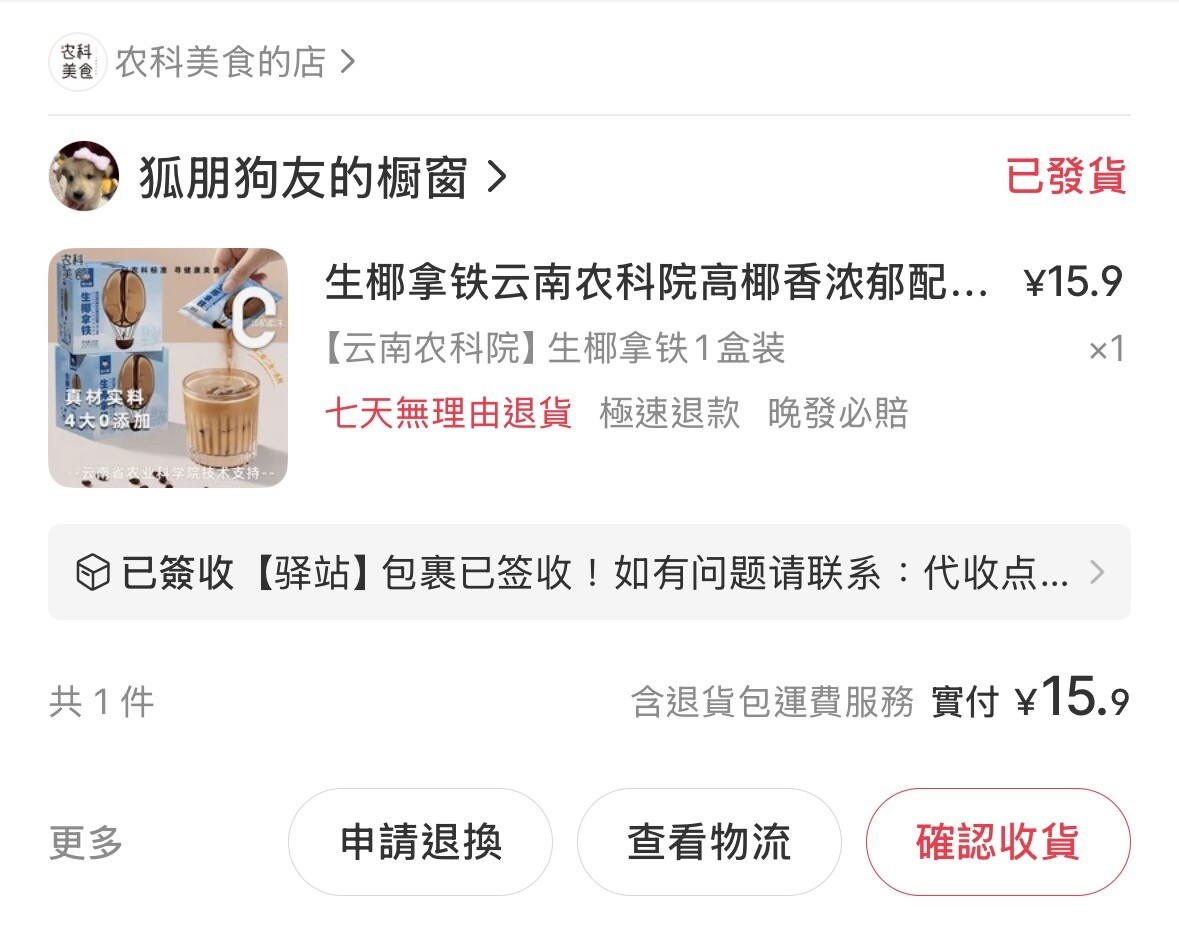Visit 狐朋狗友的橱窗 storefront
This screenshot has height=934, width=1179.
tap(302, 179)
